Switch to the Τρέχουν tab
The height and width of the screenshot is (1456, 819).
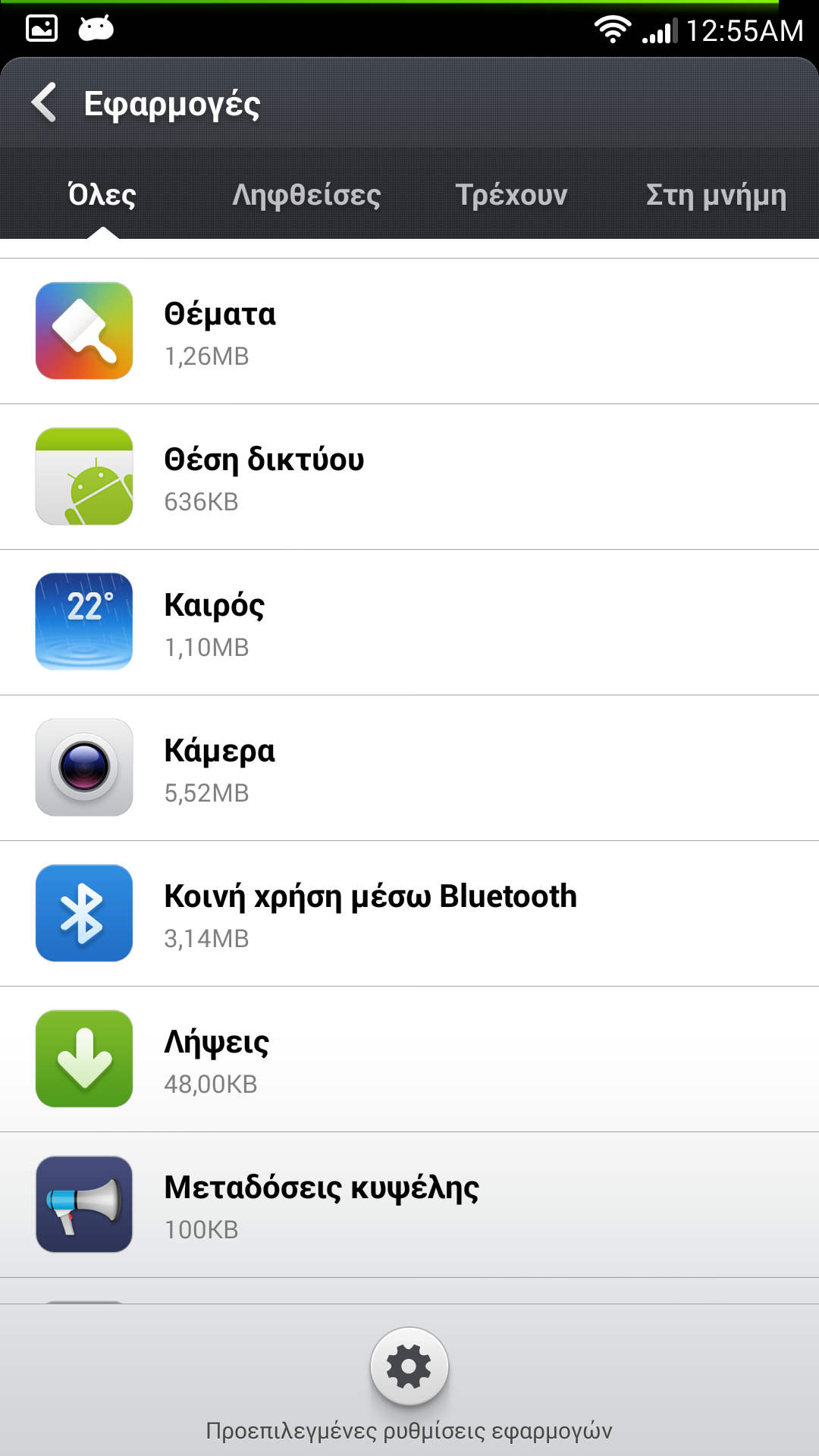pos(511,195)
